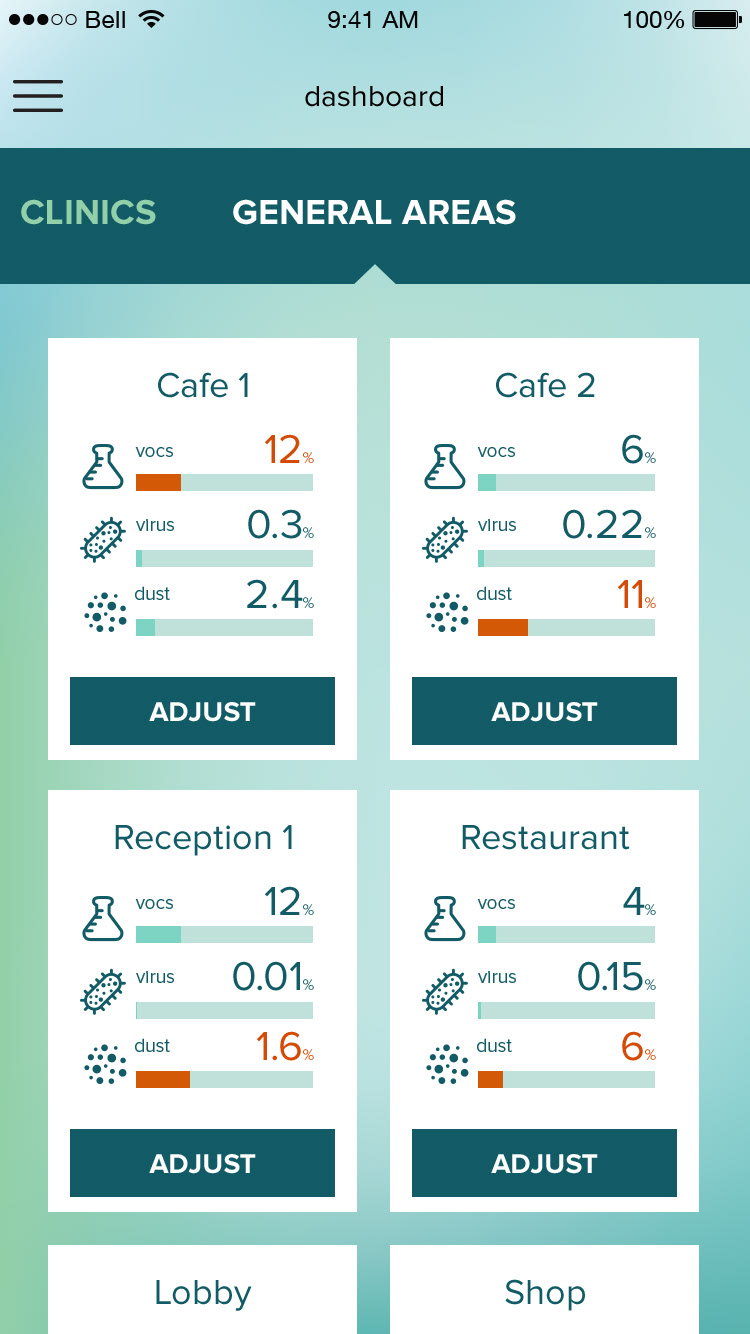Open the Shop card
This screenshot has height=1334, width=750.
(x=544, y=1291)
